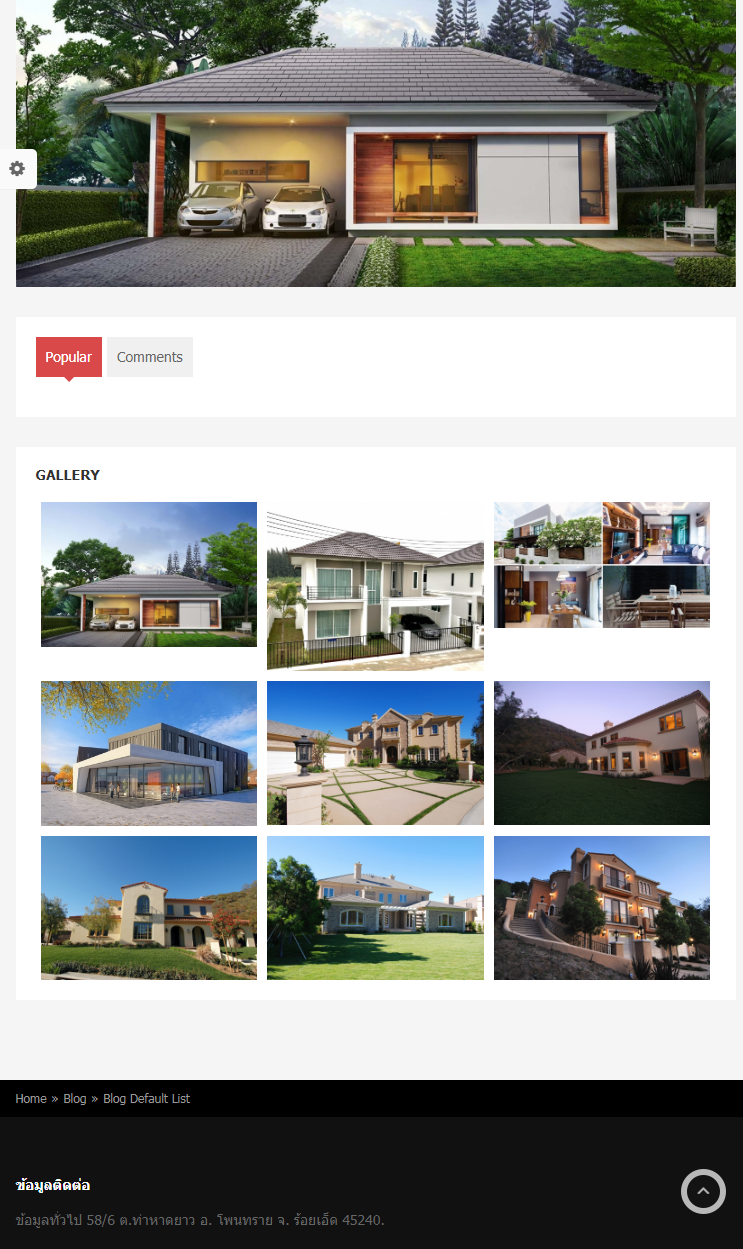Tap the scroll-to-top arrow button
This screenshot has width=743, height=1249.
tap(703, 1191)
